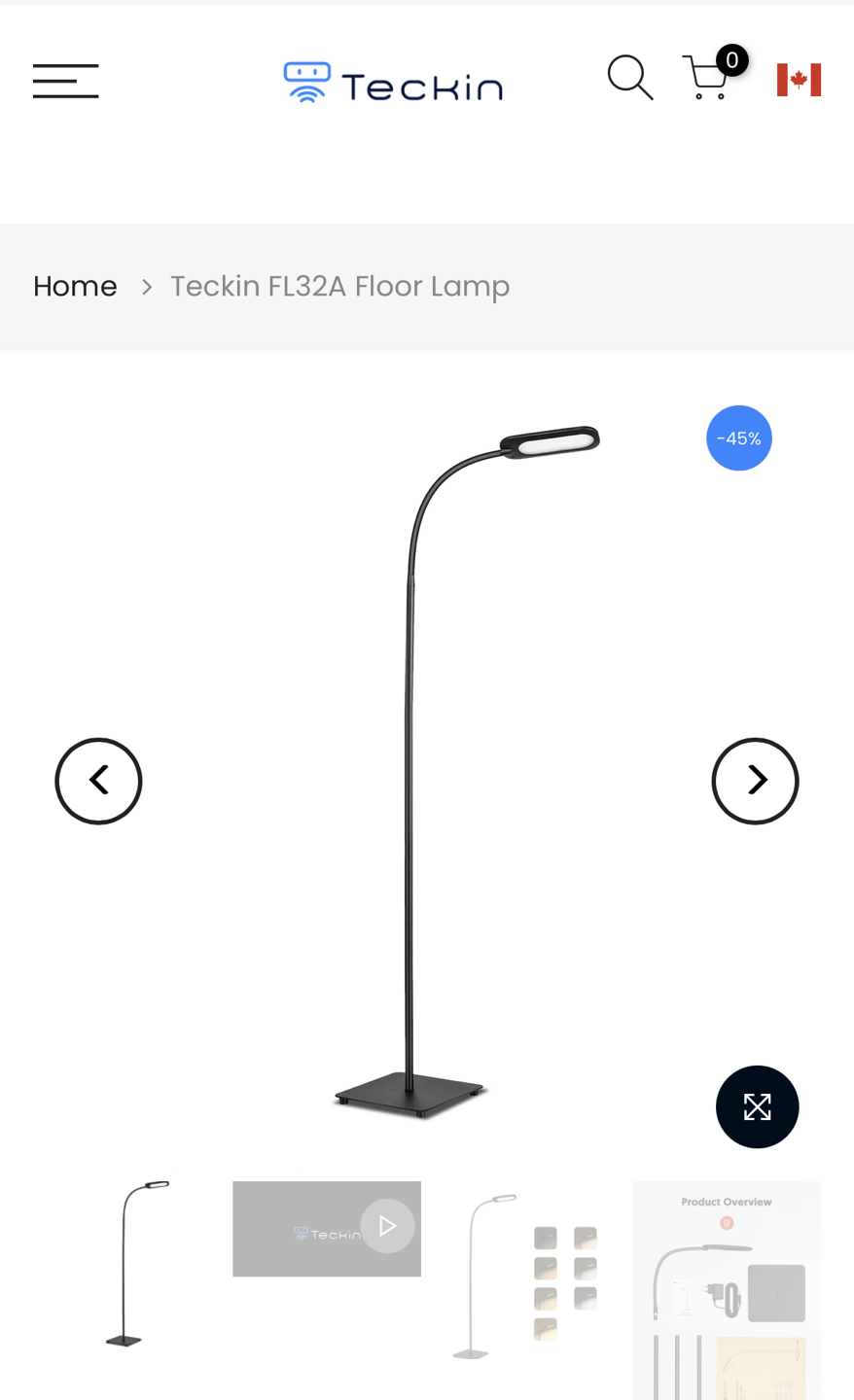Go to Home breadcrumb link

(75, 287)
